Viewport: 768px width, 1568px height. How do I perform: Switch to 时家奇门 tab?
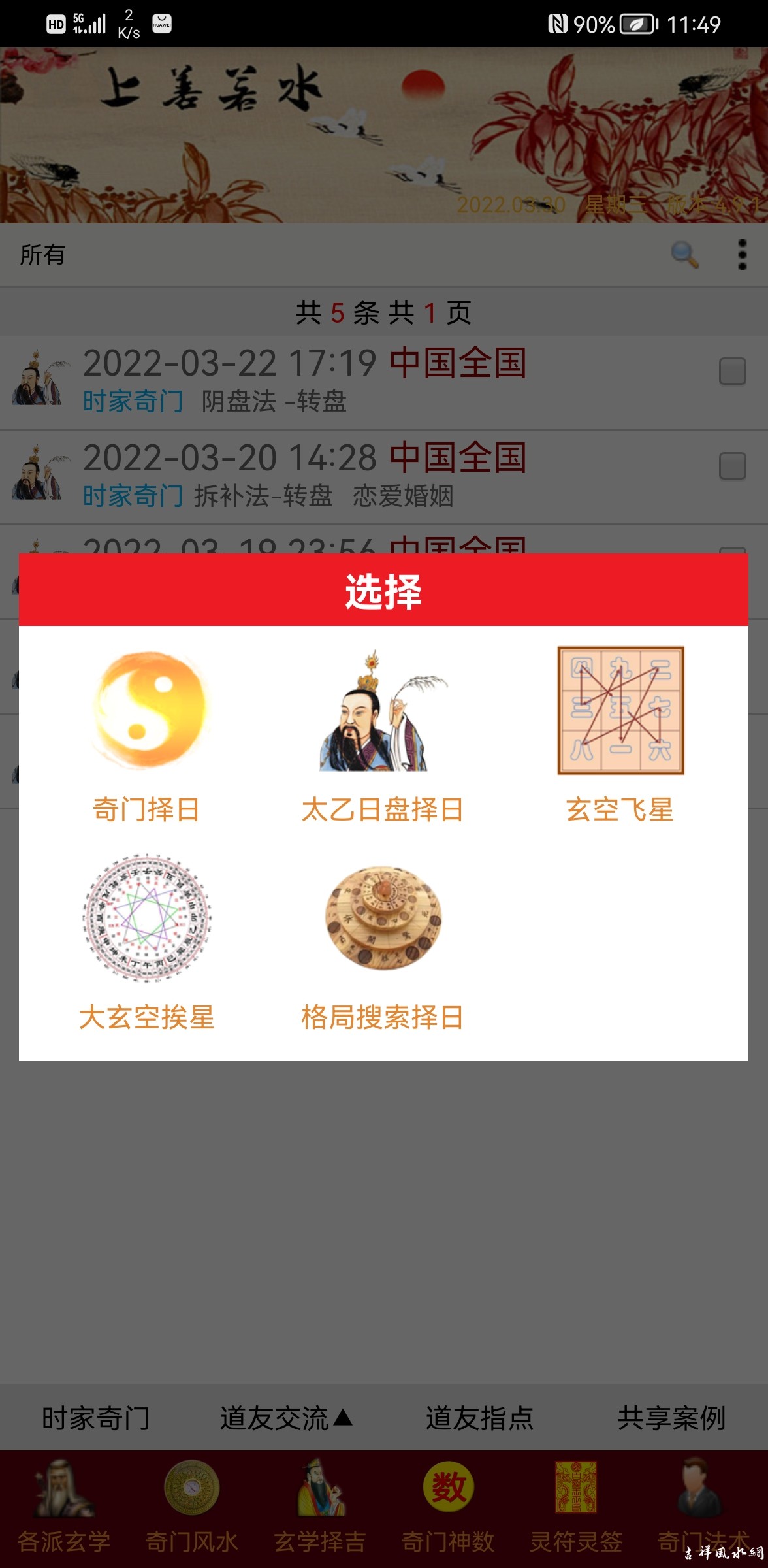point(95,1418)
